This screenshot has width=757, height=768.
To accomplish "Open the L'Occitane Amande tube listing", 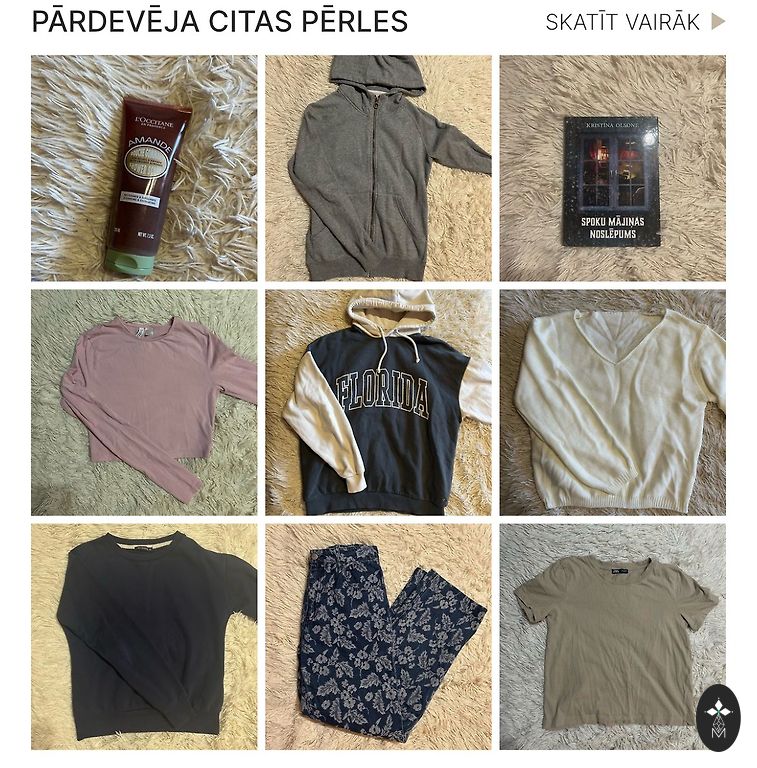I will click(143, 168).
